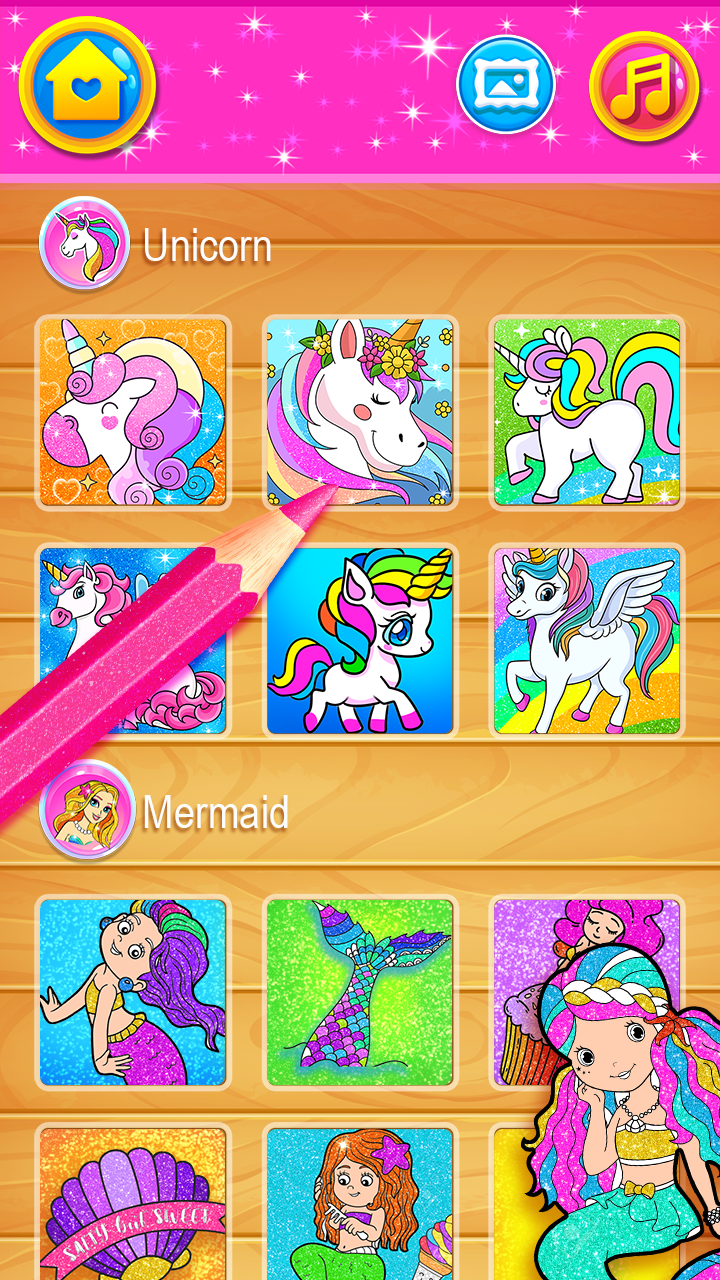Choose the rainbow-mane pony on blue background
Image resolution: width=720 pixels, height=1280 pixels.
(360, 642)
